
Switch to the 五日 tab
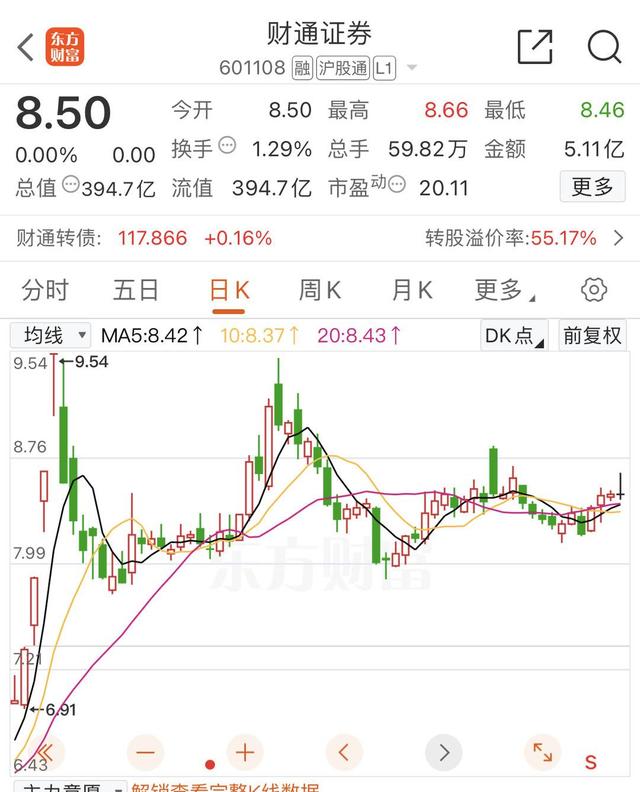pos(136,291)
